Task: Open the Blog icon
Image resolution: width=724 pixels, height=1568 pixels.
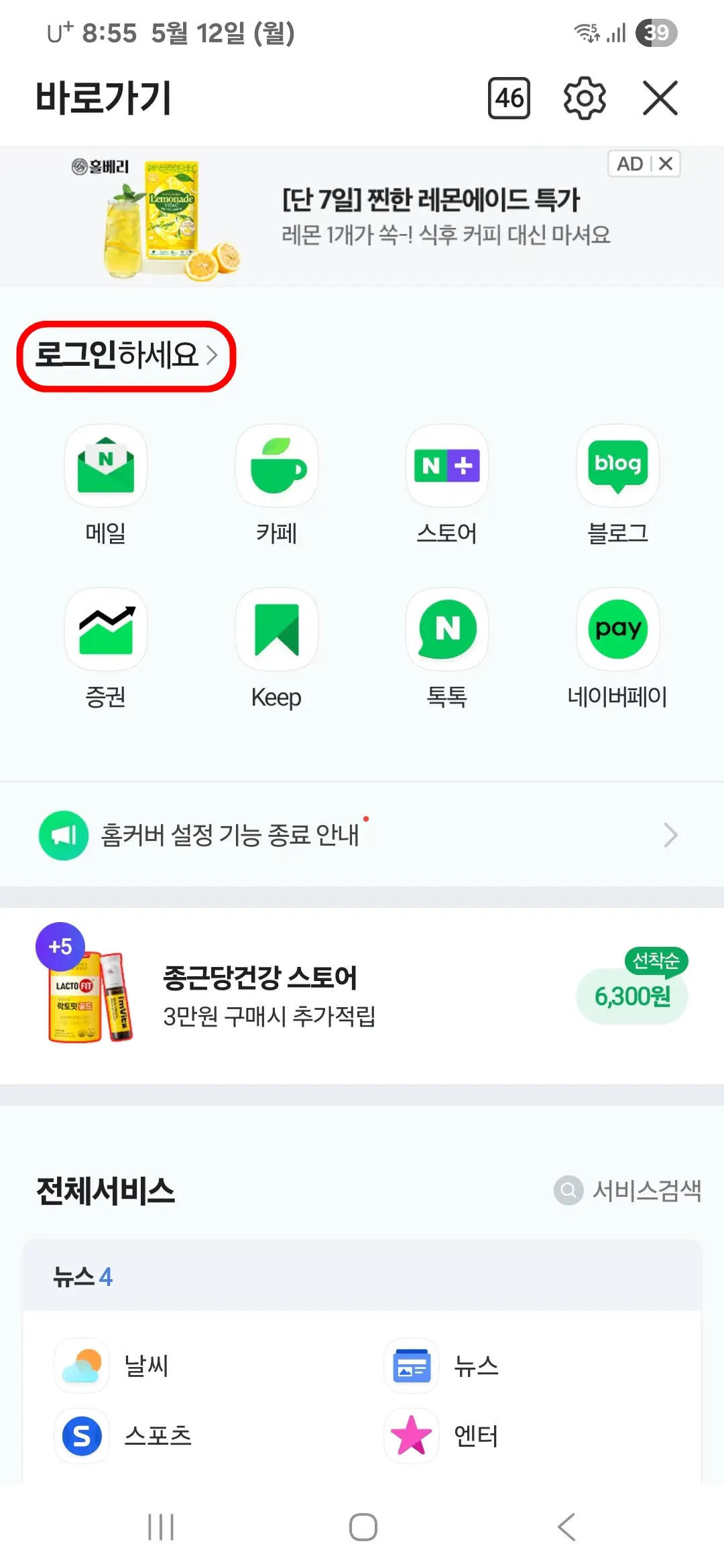Action: (617, 466)
